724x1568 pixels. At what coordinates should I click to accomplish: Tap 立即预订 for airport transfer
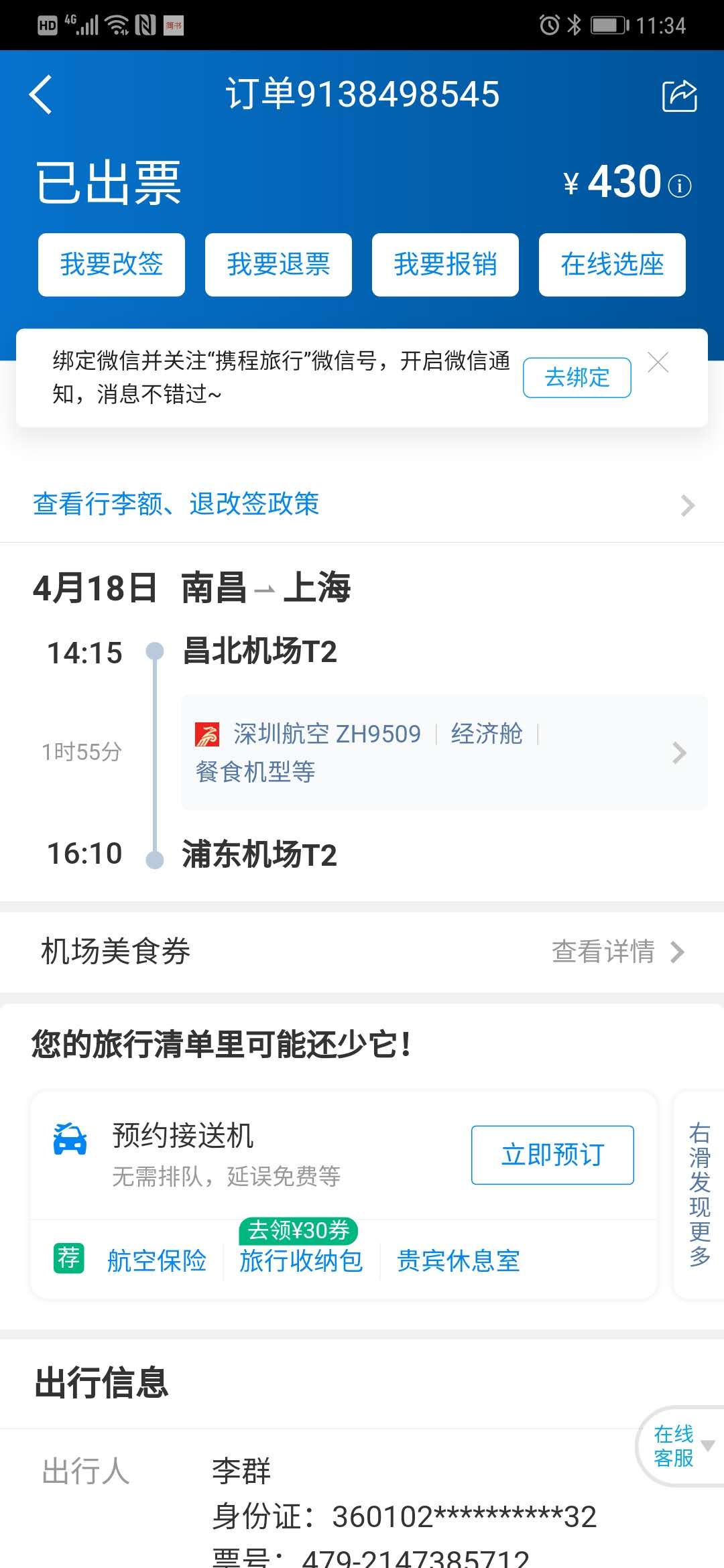552,1155
